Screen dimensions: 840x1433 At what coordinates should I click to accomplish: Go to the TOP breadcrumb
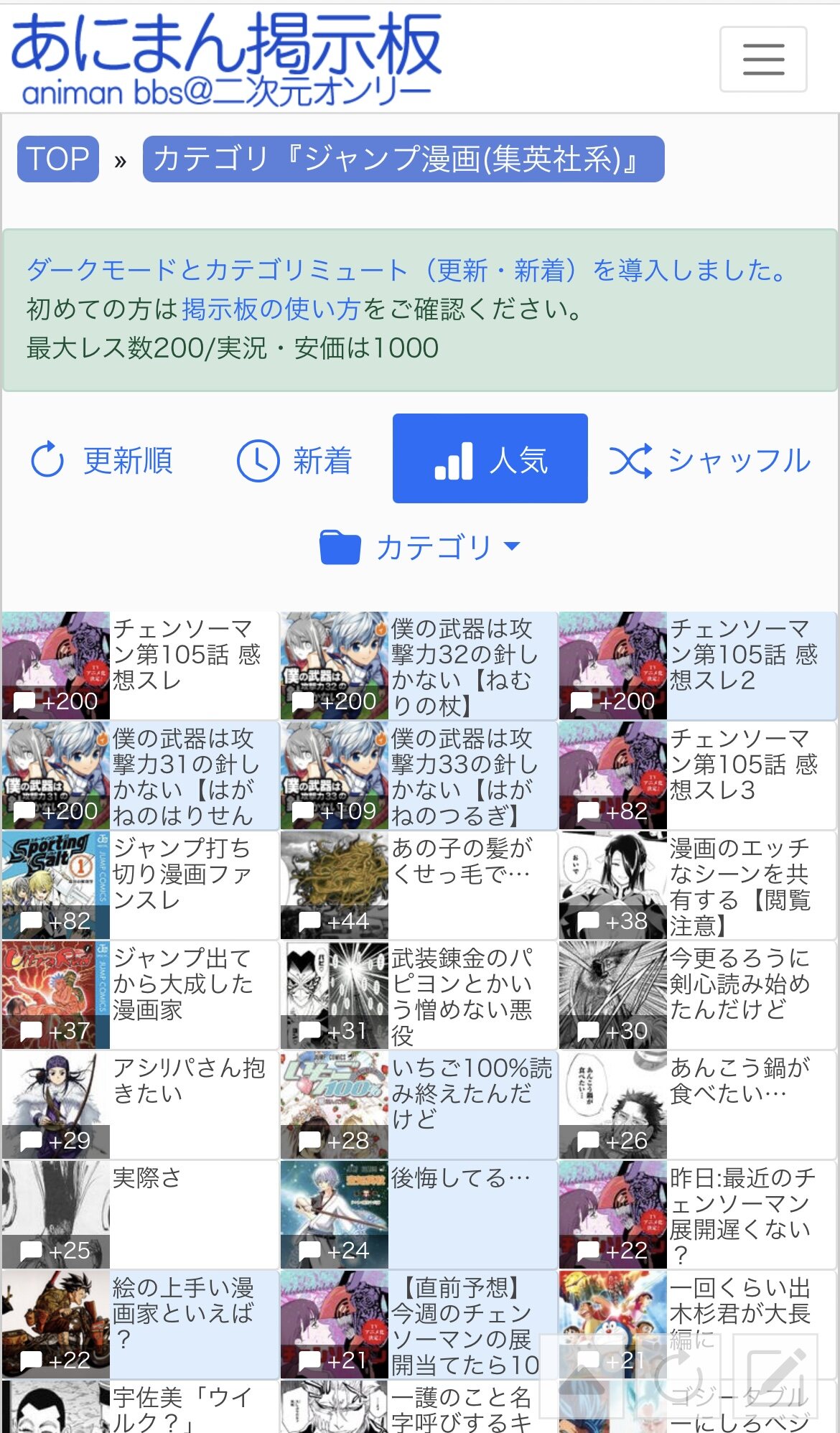click(58, 159)
